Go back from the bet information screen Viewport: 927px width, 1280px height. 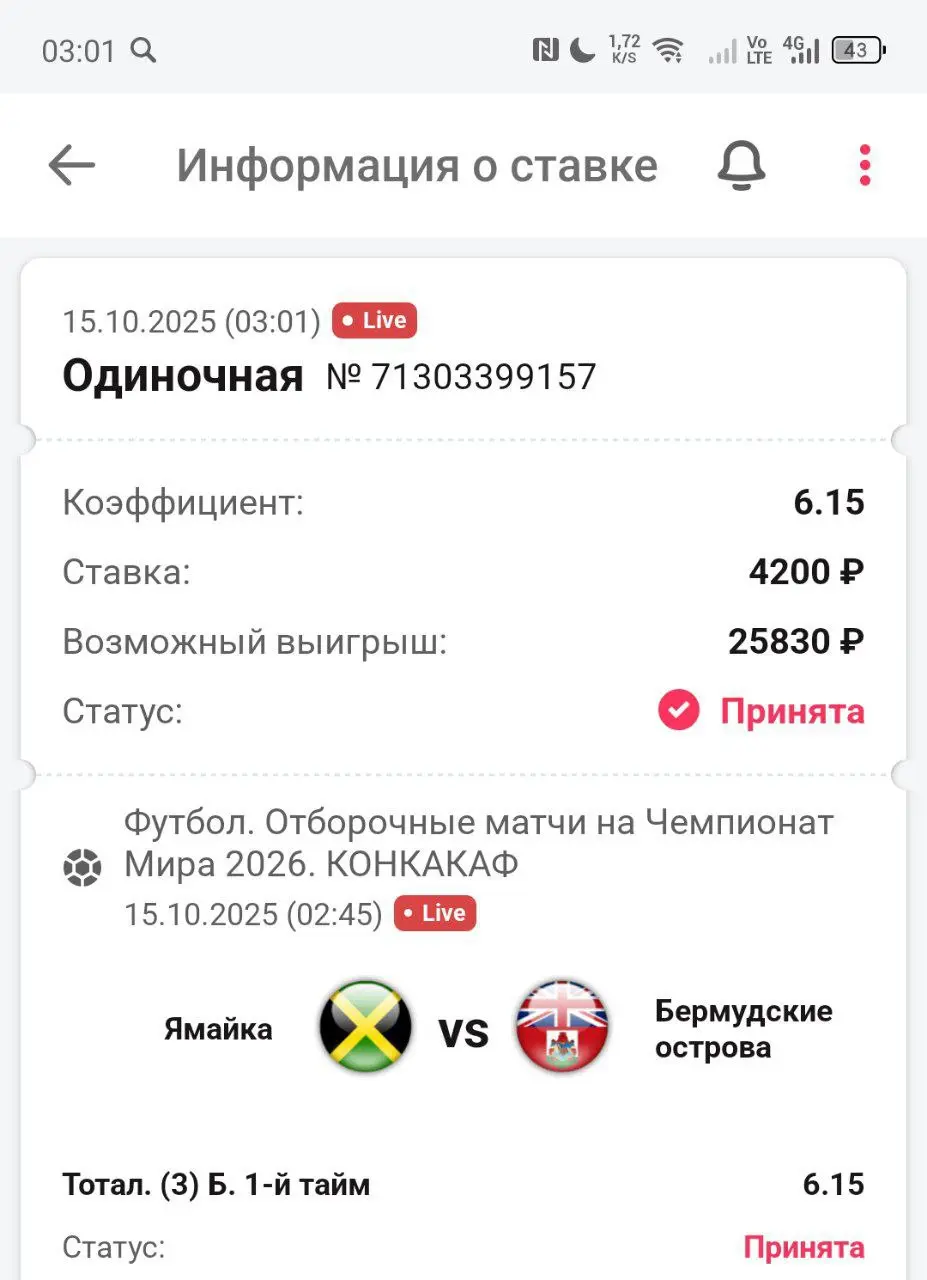(x=71, y=165)
